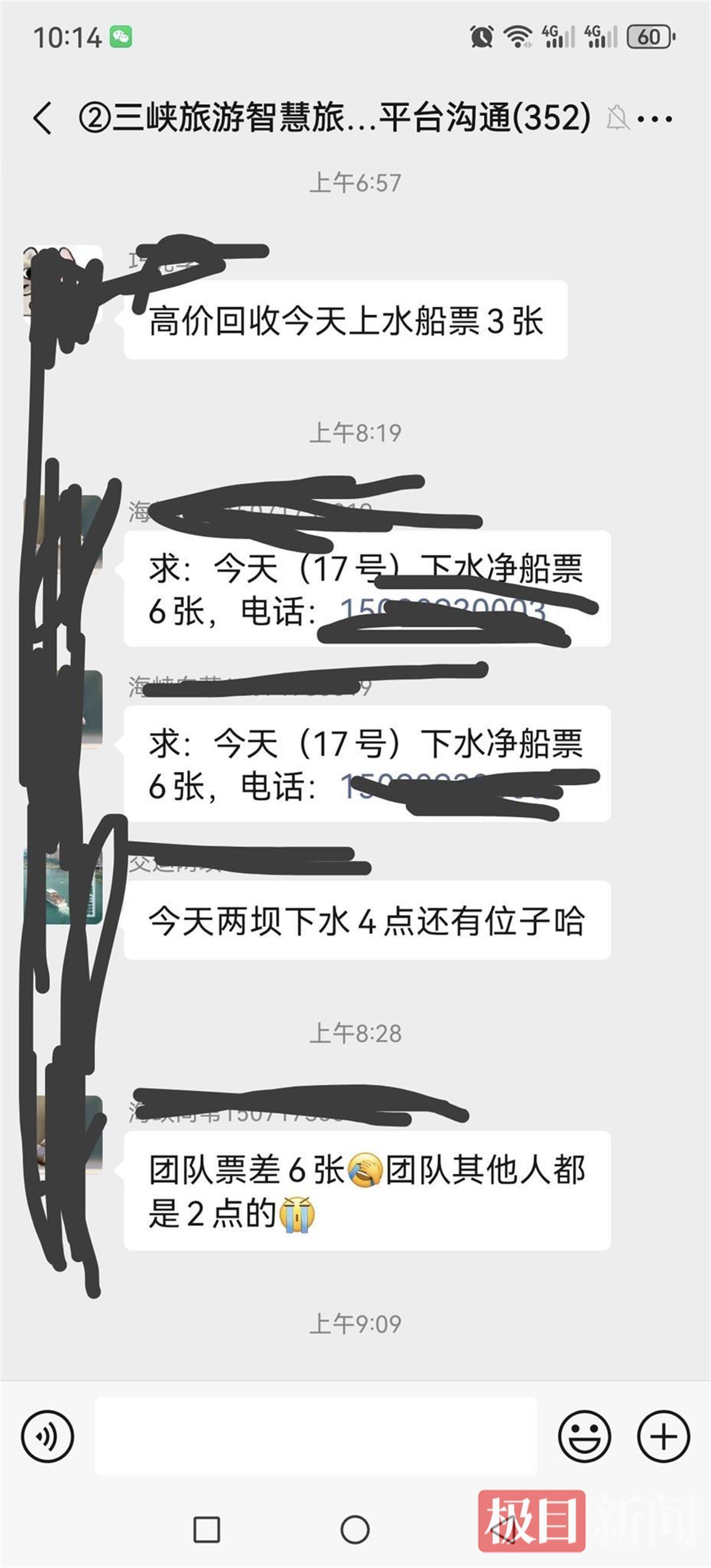
Task: Tap the Wi-Fi indicator in status bar
Action: pos(517,37)
